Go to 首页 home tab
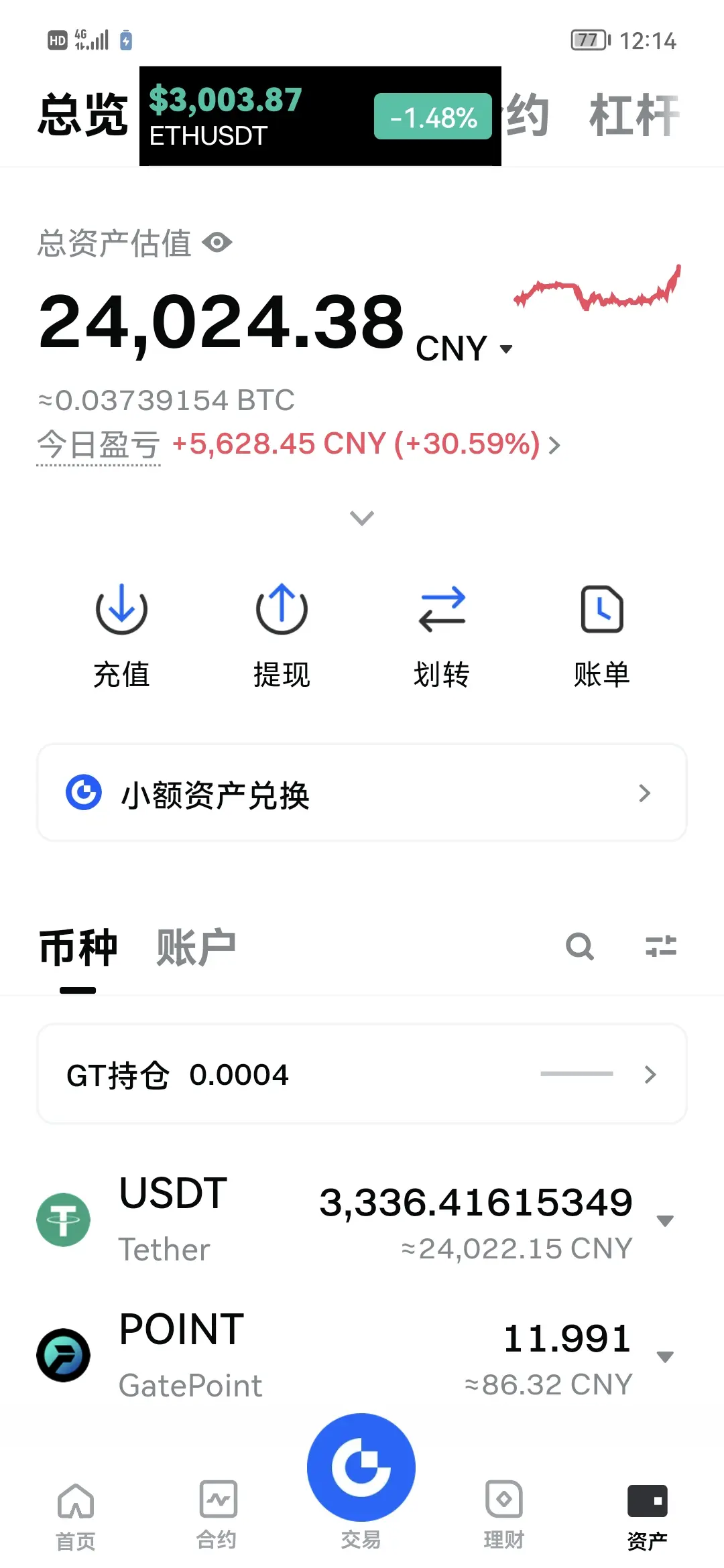724x1568 pixels. (x=75, y=1516)
